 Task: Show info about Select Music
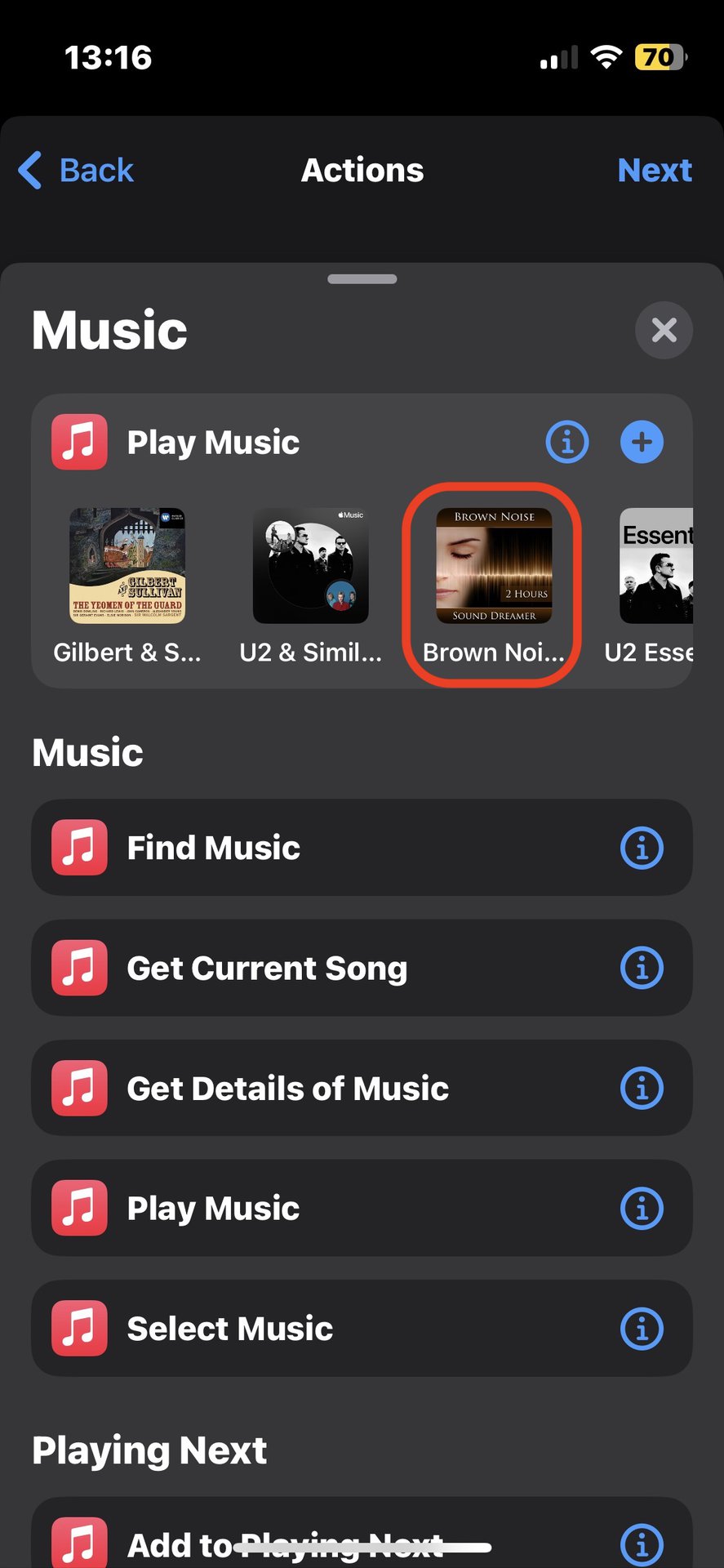pyautogui.click(x=642, y=1329)
